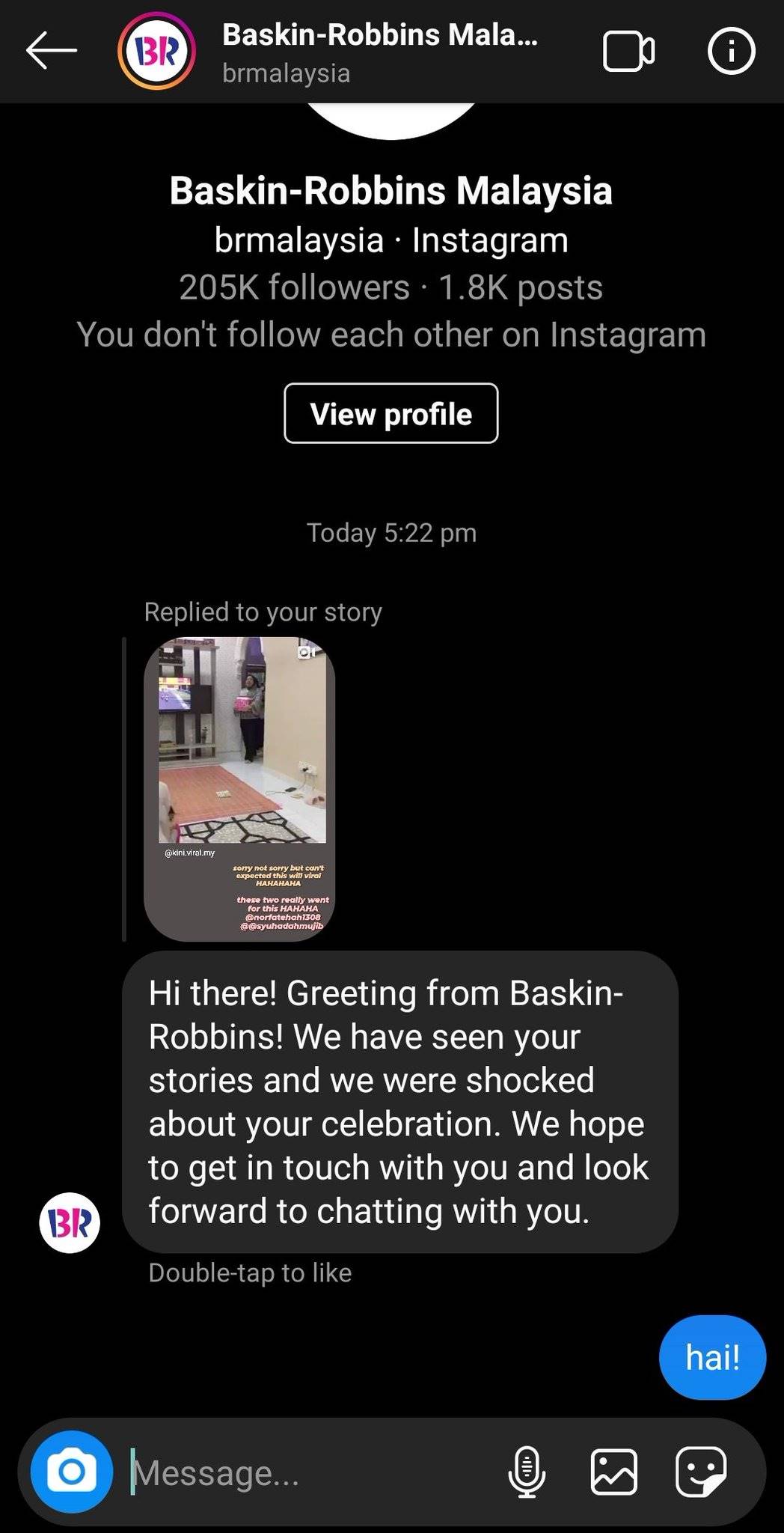Record a voice message with microphone
This screenshot has width=784, height=1533.
pyautogui.click(x=527, y=1472)
